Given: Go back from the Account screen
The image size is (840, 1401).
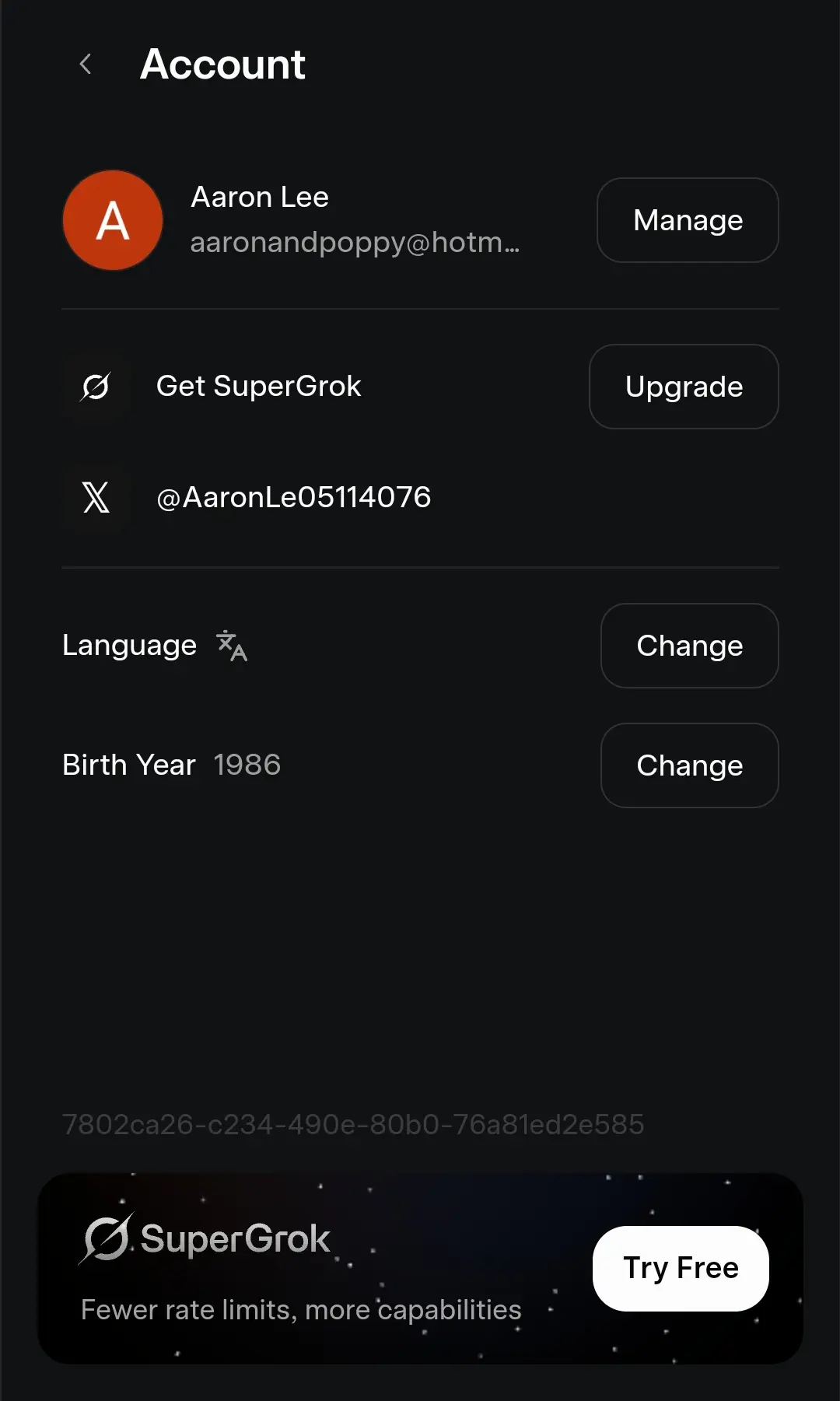Looking at the screenshot, I should point(86,65).
